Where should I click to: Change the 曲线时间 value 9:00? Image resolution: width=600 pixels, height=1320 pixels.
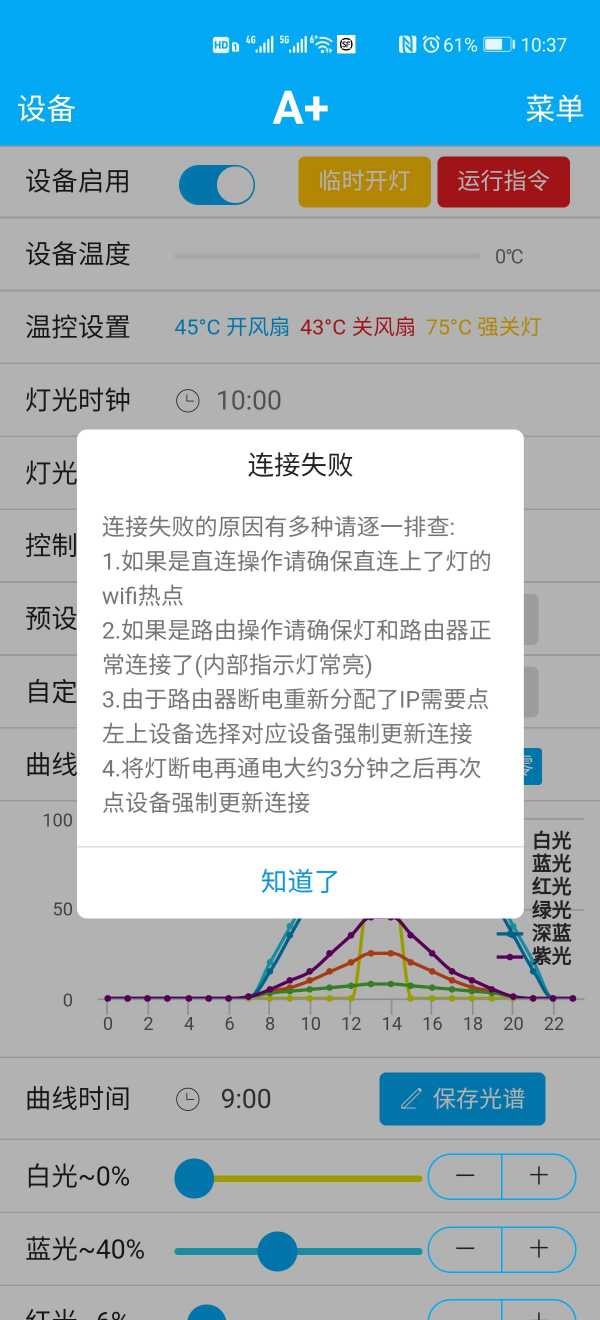[245, 1099]
